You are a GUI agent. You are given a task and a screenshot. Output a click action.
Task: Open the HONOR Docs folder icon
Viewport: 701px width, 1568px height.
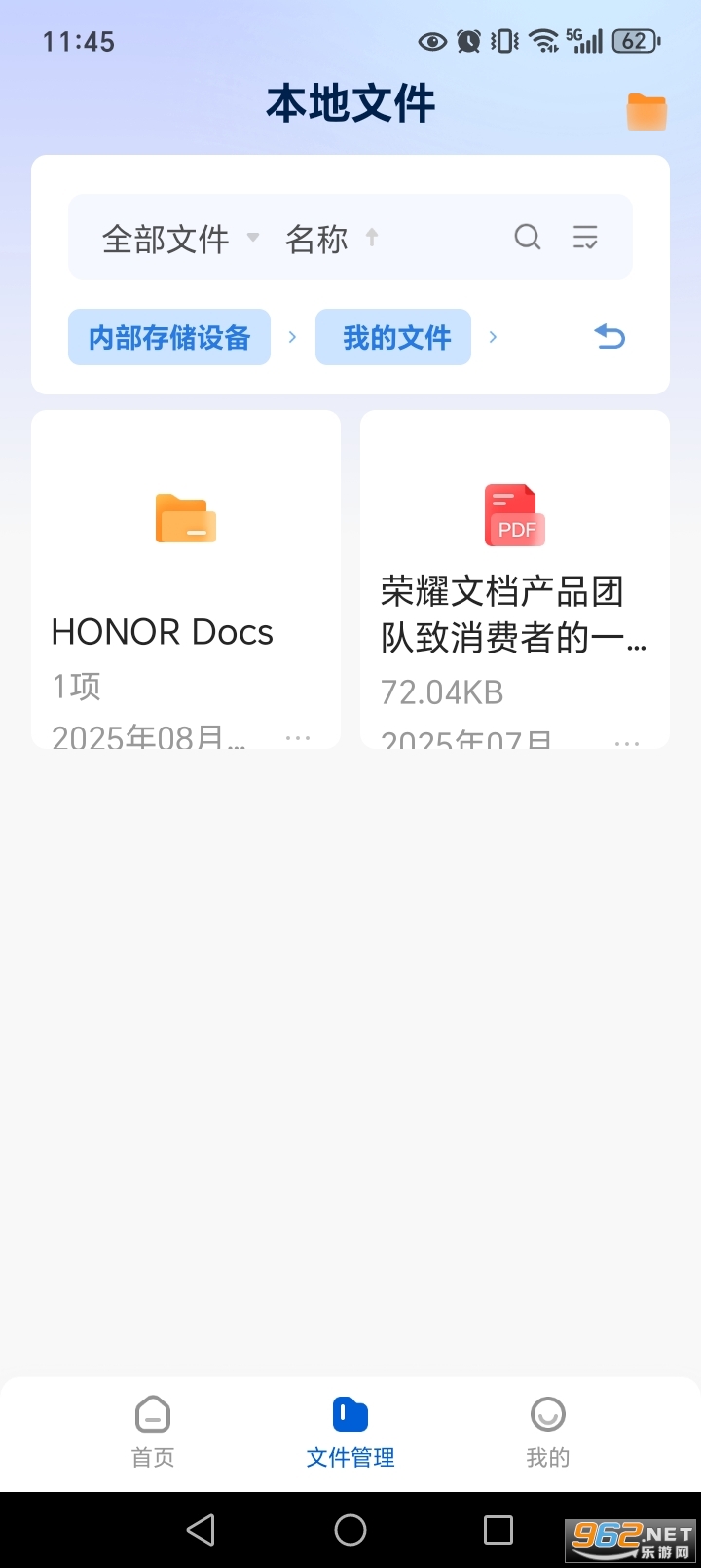click(x=185, y=518)
